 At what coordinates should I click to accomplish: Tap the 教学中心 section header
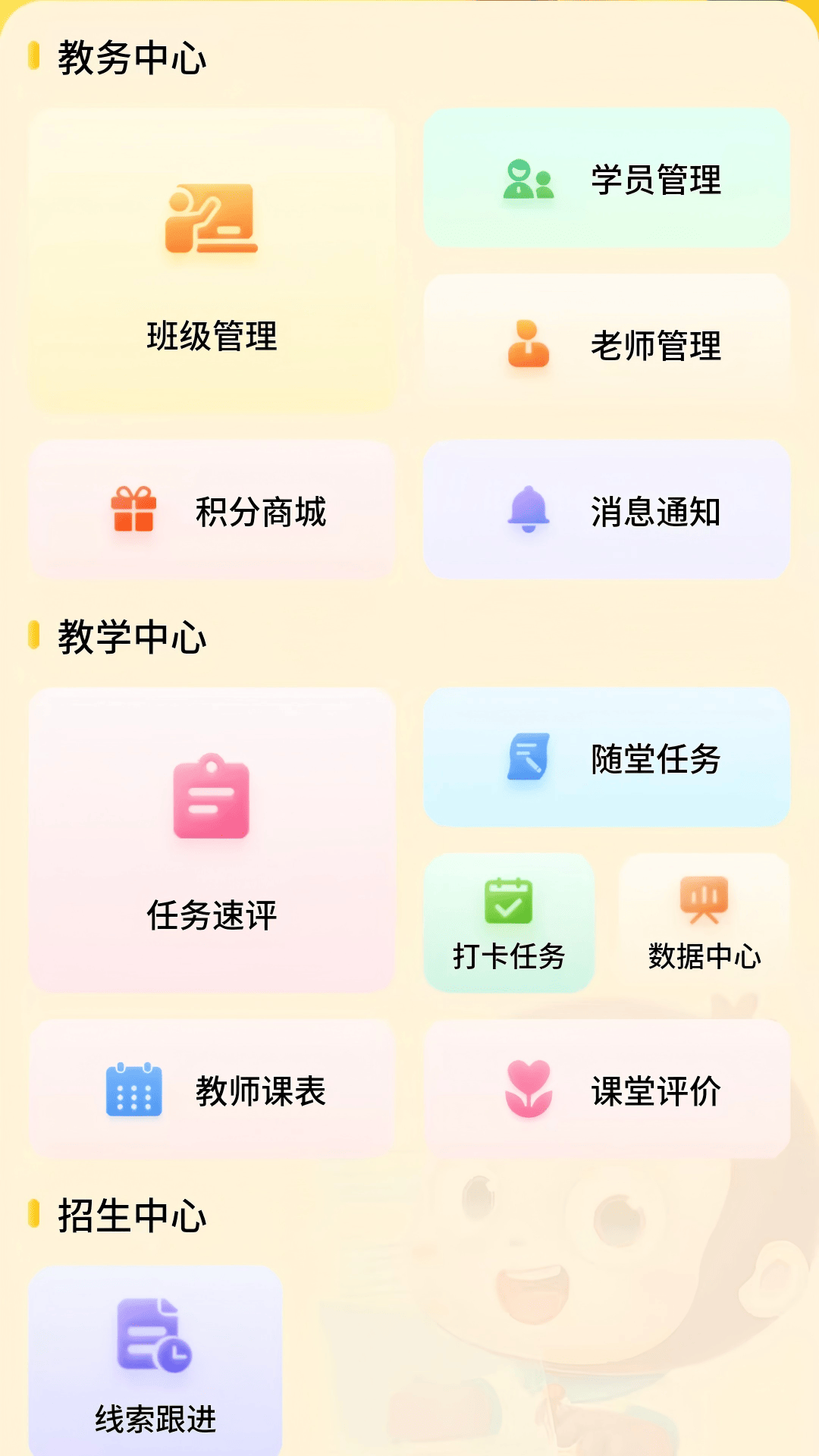point(129,637)
